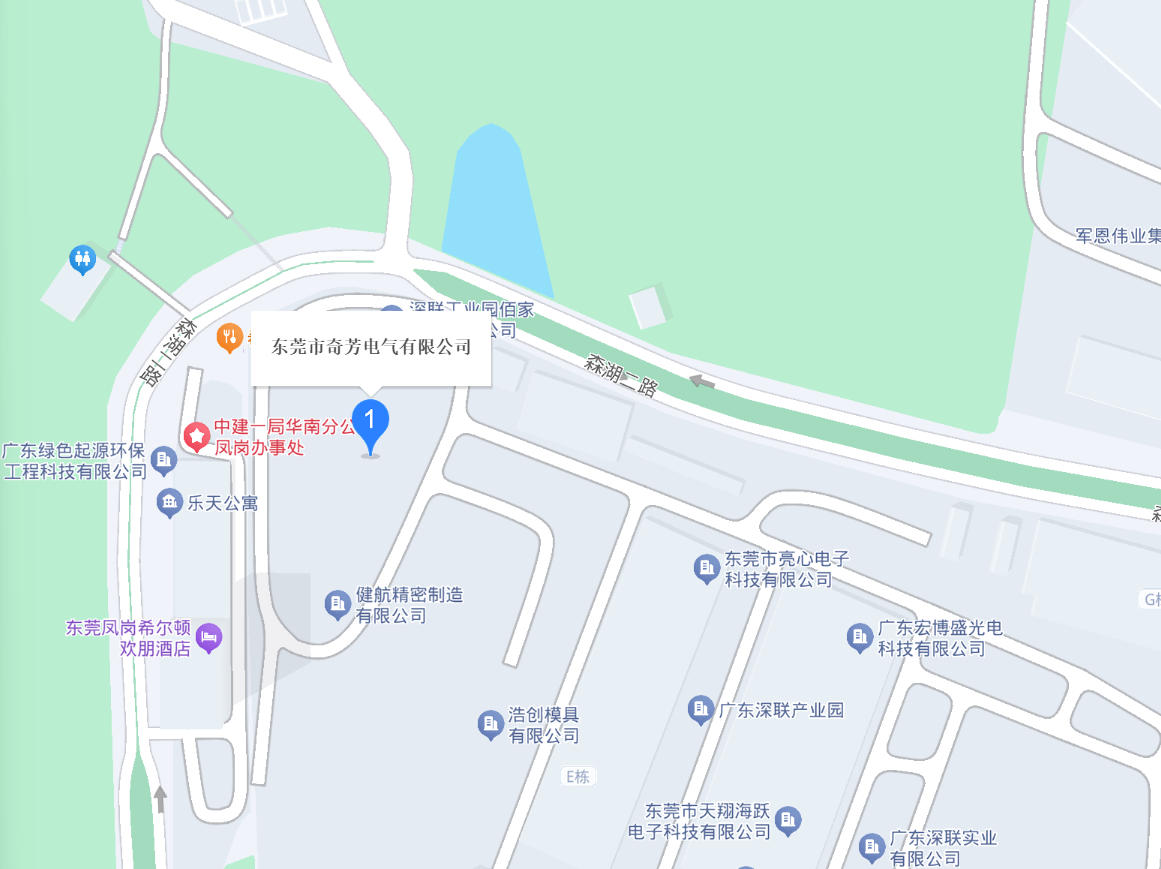Select the 乐天公寓 map point
This screenshot has height=869, width=1161.
tap(169, 503)
